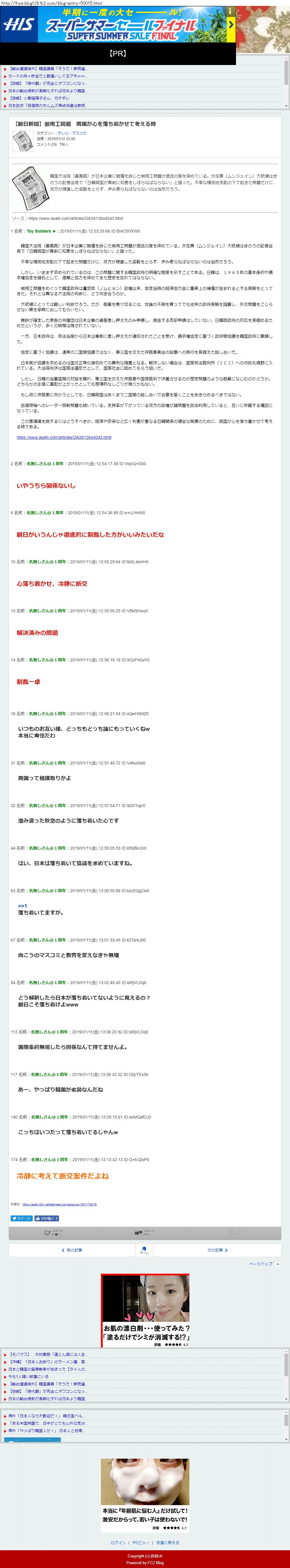290x1568 pixels.
Task: Open headline 【悲報】小島瑠璃子さん、ガチギレ
Action: [39, 98]
